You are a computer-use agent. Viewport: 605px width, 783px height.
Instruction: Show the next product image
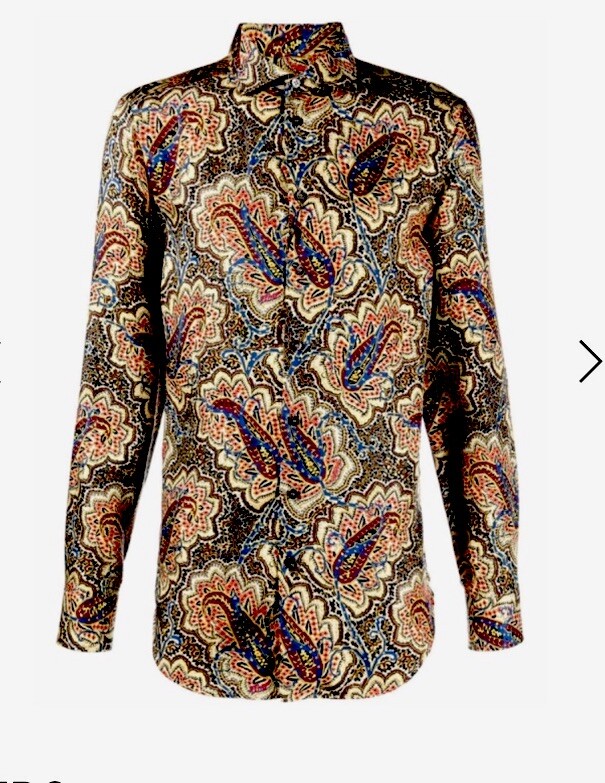[590, 361]
